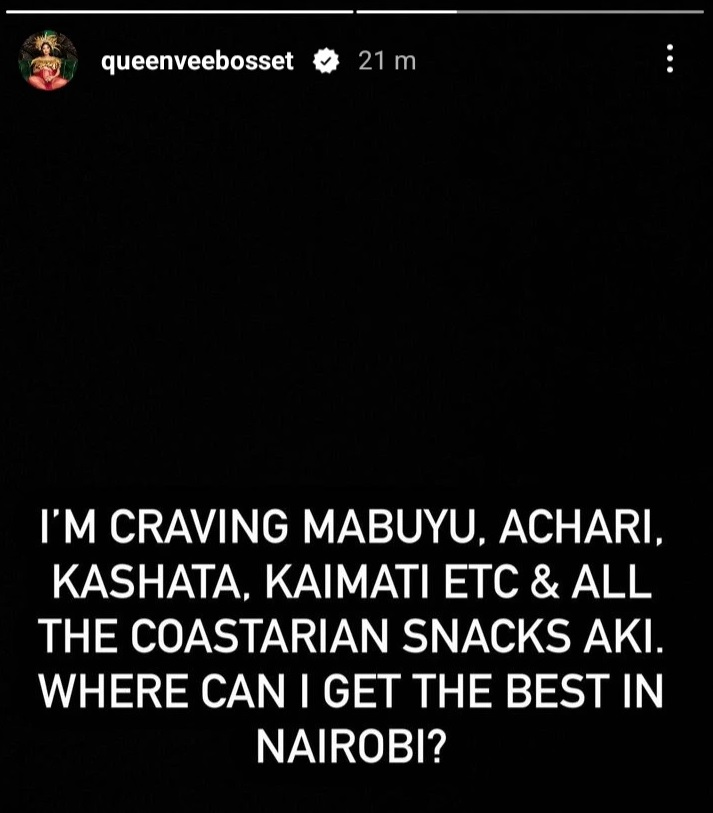Tap the queenveebosset username
713x813 pixels.
point(197,61)
